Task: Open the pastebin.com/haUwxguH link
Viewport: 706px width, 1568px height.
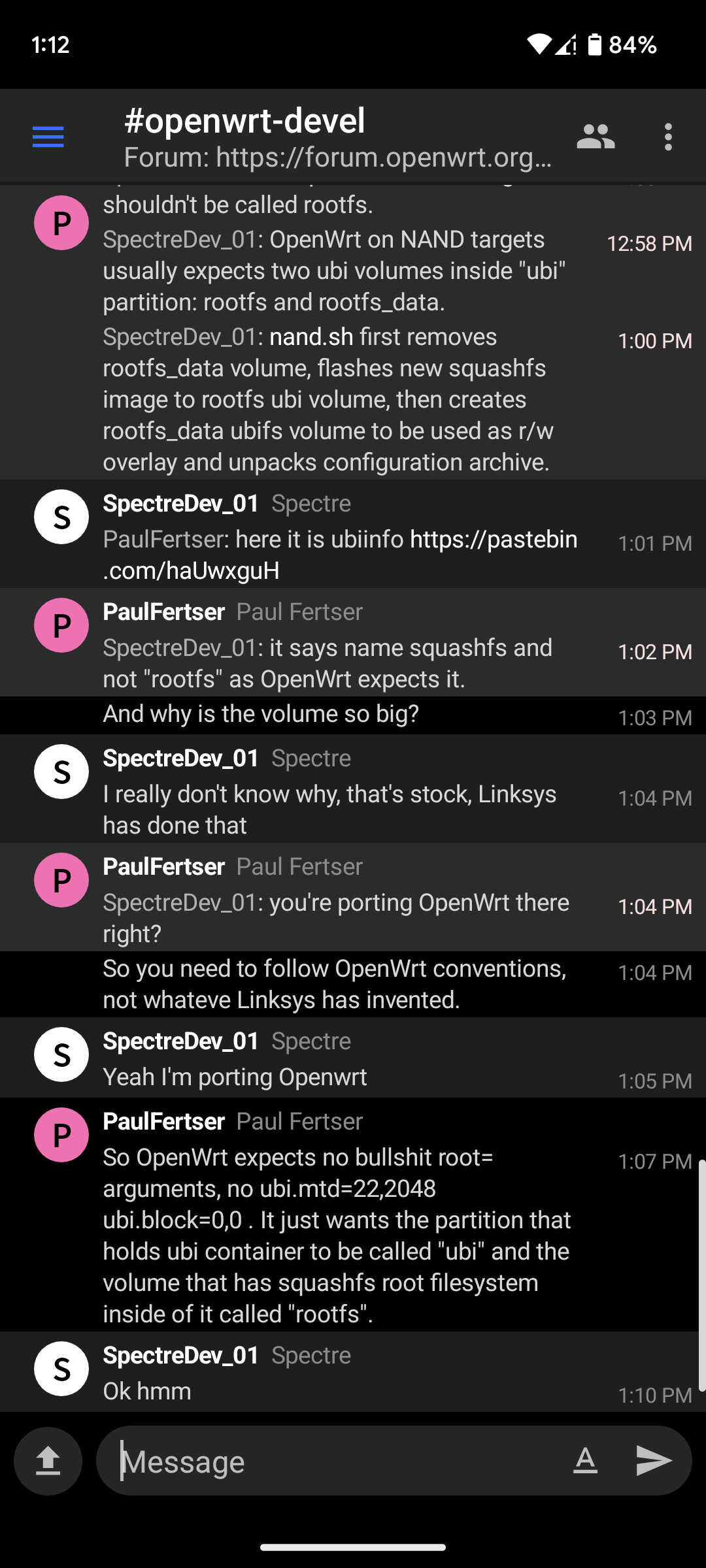Action: coord(340,555)
